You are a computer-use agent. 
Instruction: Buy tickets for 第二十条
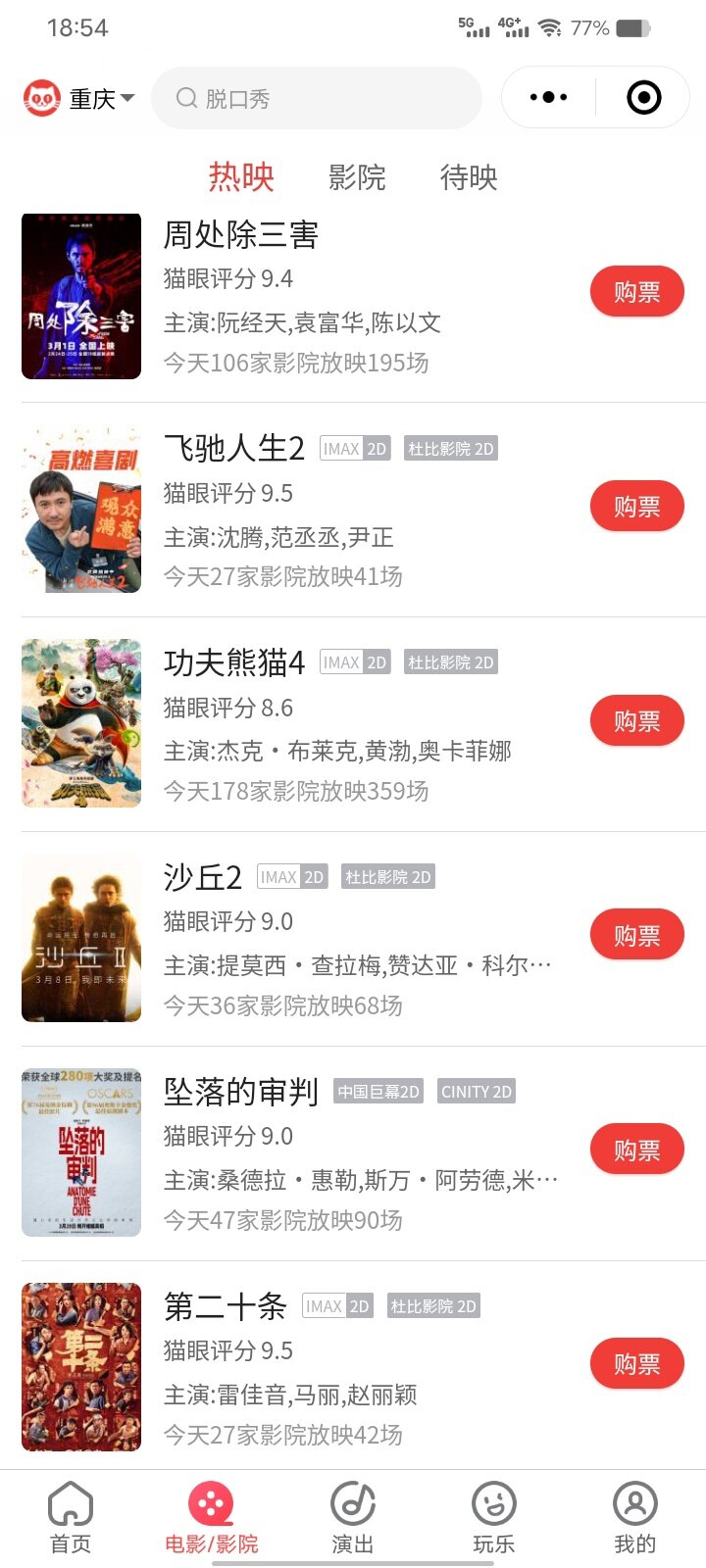coord(636,1364)
